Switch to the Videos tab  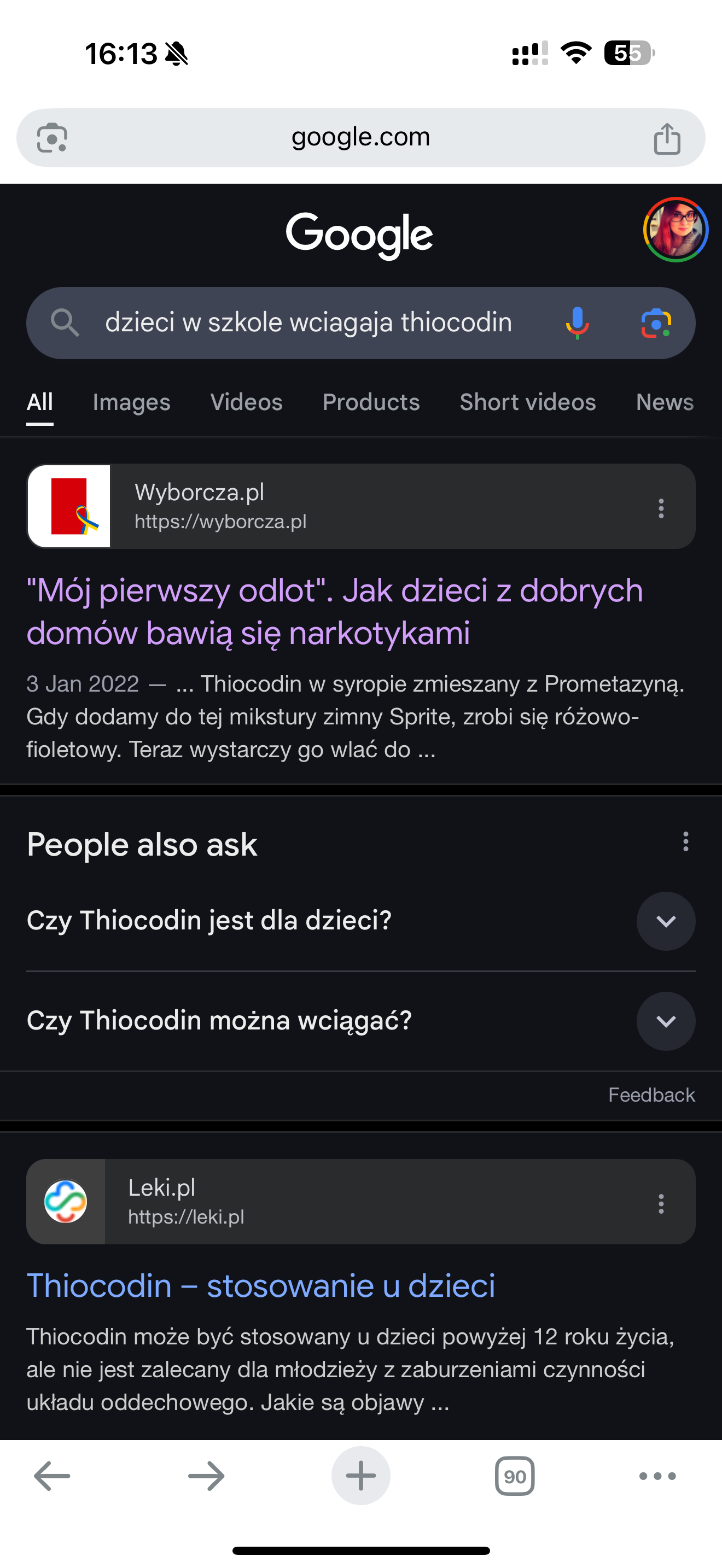pos(246,402)
